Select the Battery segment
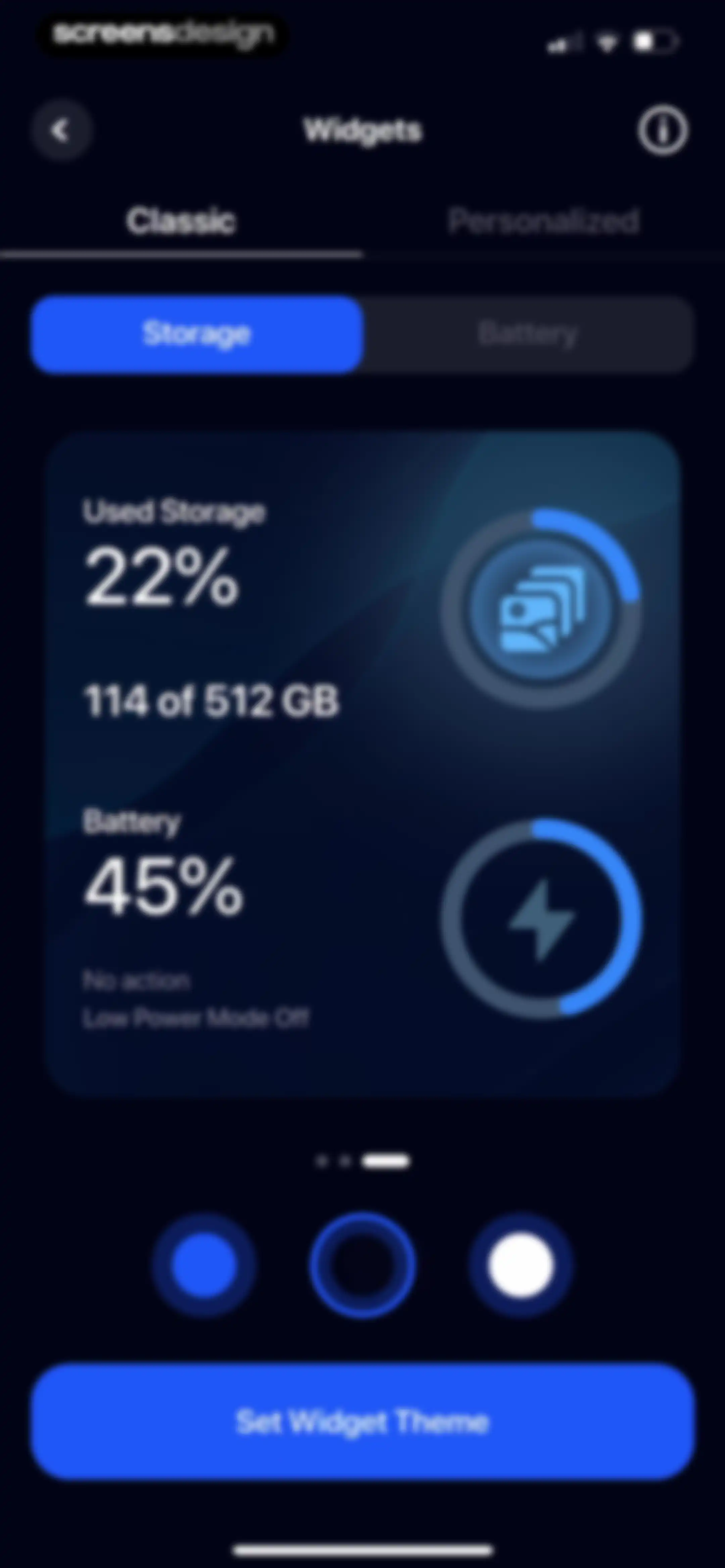725x1568 pixels. point(528,333)
